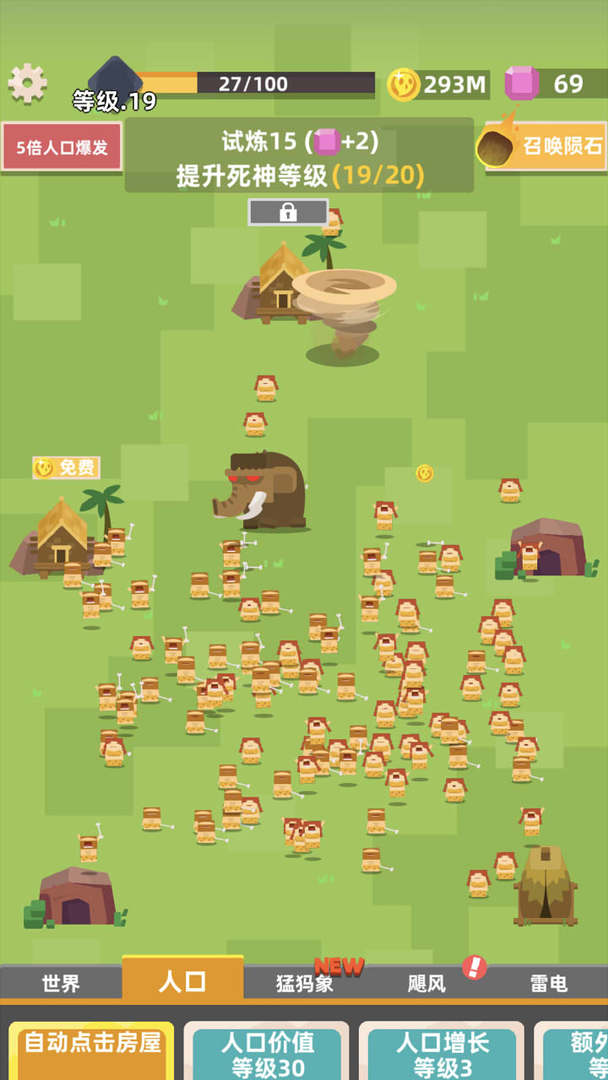Go to the 雷电 tab
Viewport: 608px width, 1080px height.
[549, 983]
